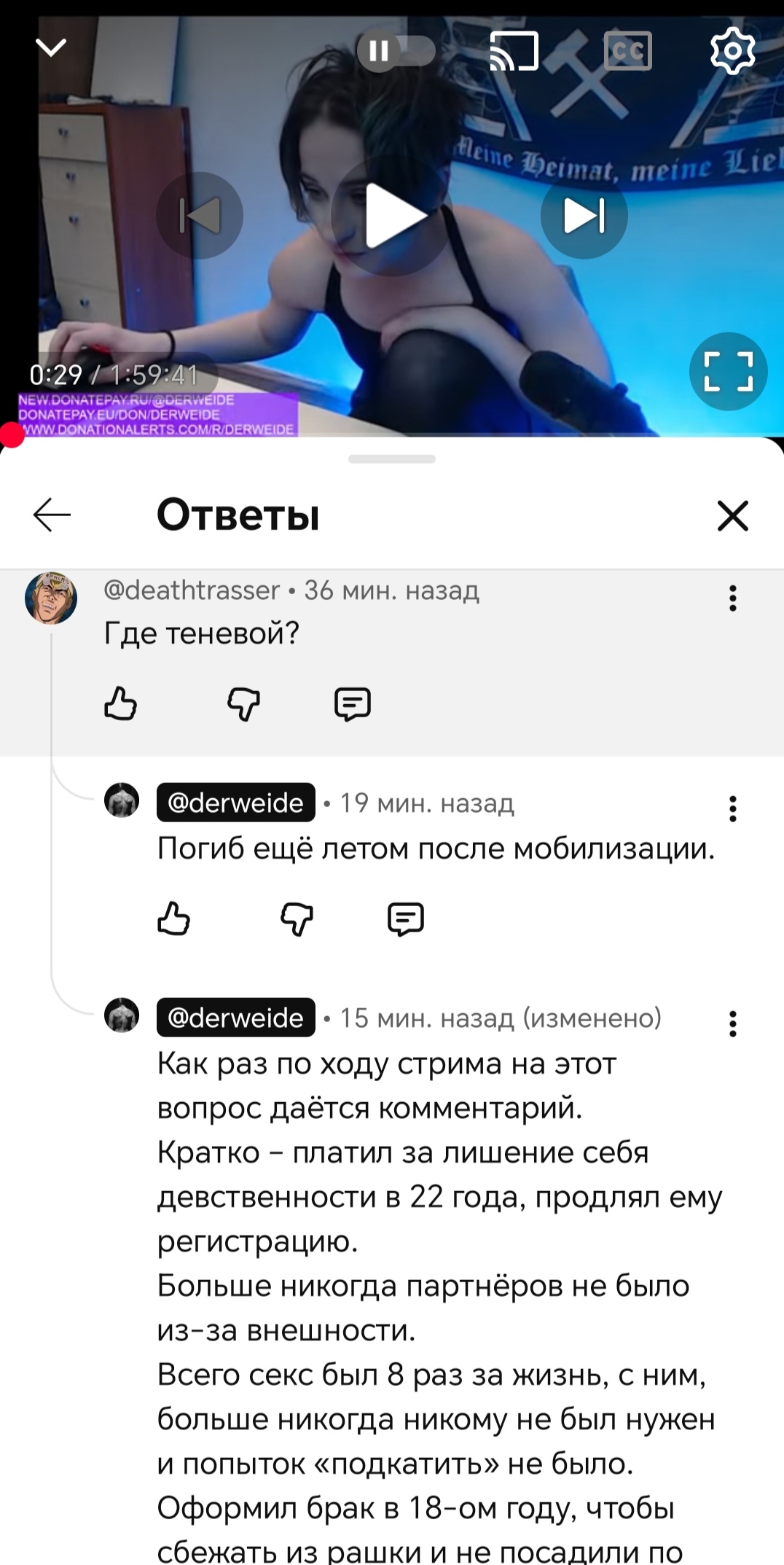Enter fullscreen mode
784x1565 pixels.
[x=728, y=372]
